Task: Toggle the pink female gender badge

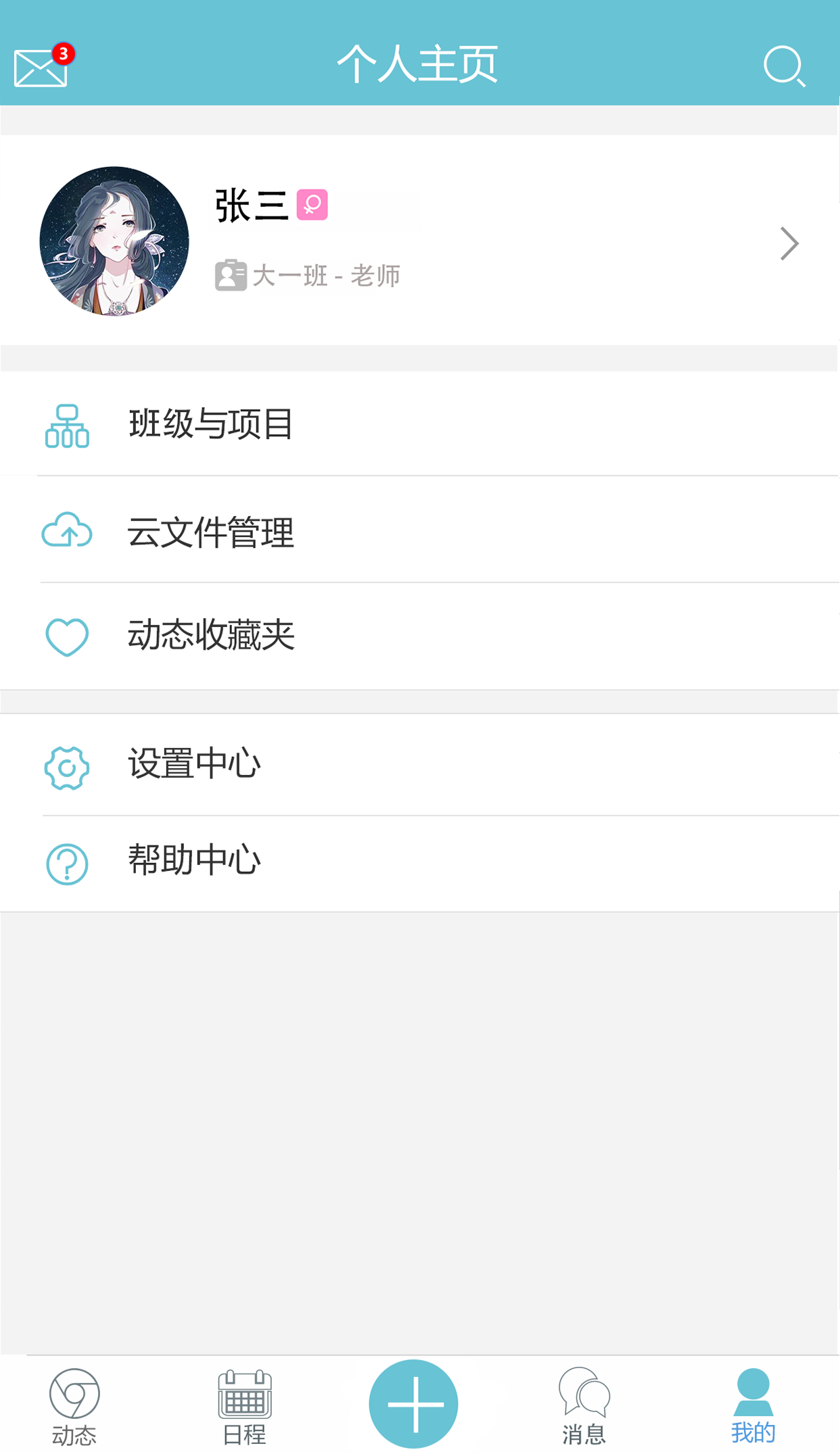Action: [312, 205]
